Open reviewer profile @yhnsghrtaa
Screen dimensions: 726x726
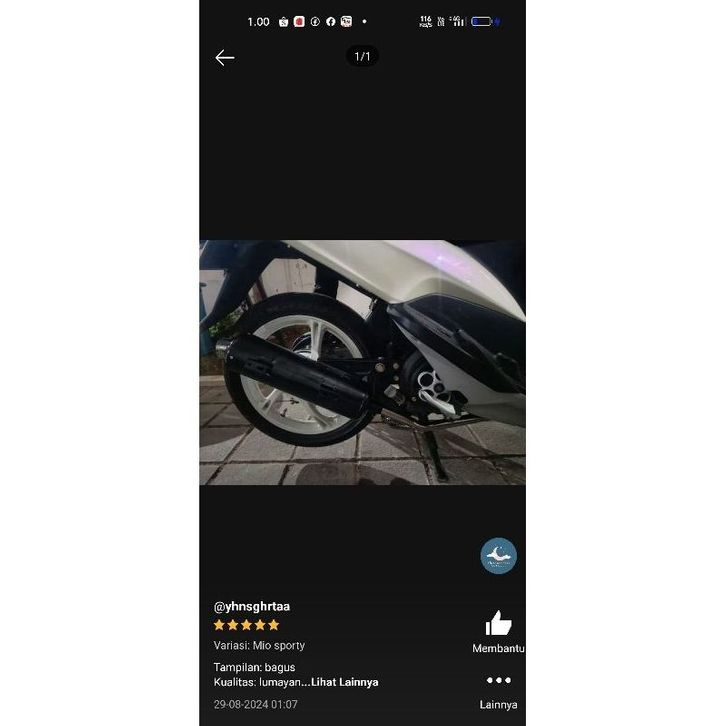pyautogui.click(x=252, y=606)
